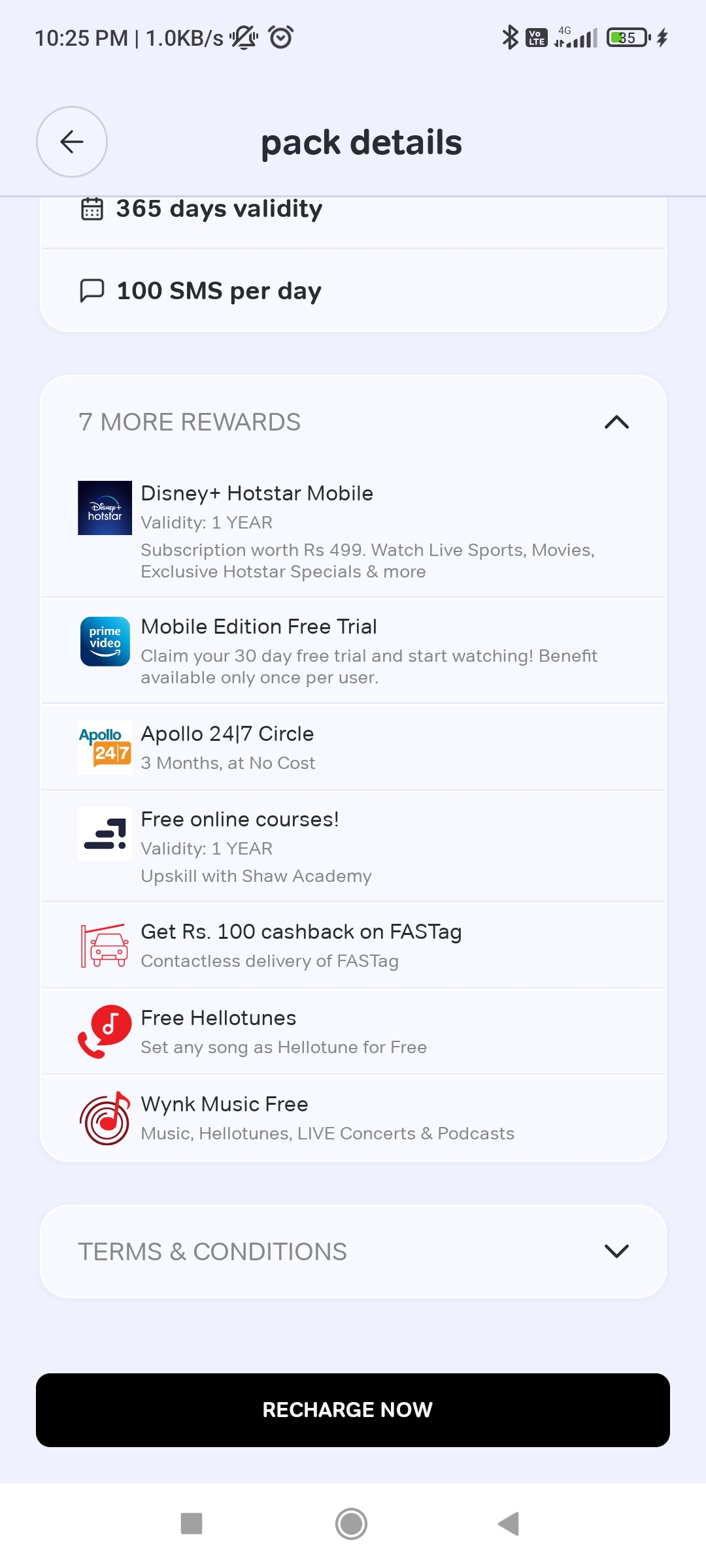This screenshot has width=706, height=1568.
Task: Select the Mobile Edition Free Trial reward
Action: click(x=353, y=651)
